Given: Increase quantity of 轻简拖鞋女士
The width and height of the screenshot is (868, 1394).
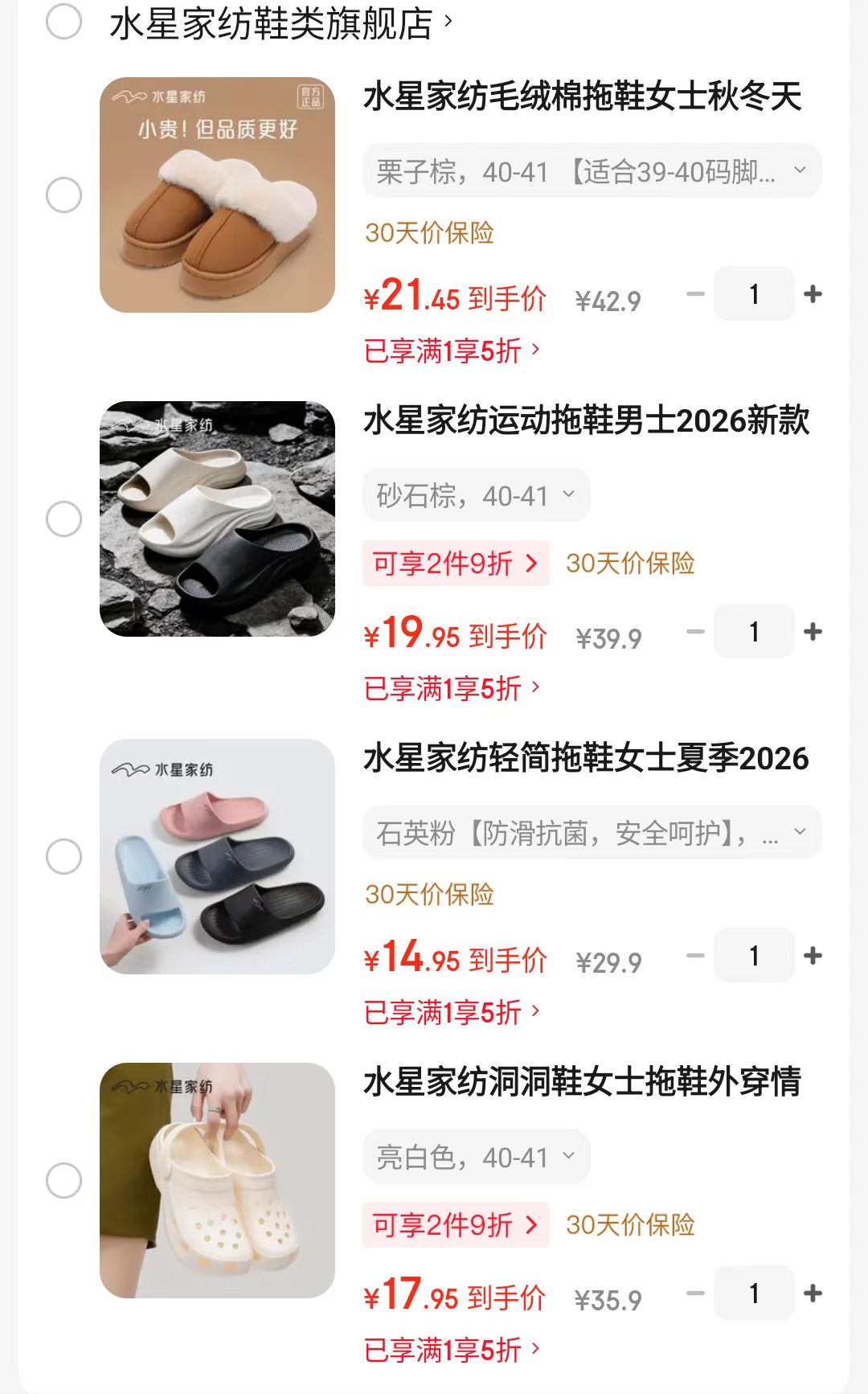Looking at the screenshot, I should (813, 956).
